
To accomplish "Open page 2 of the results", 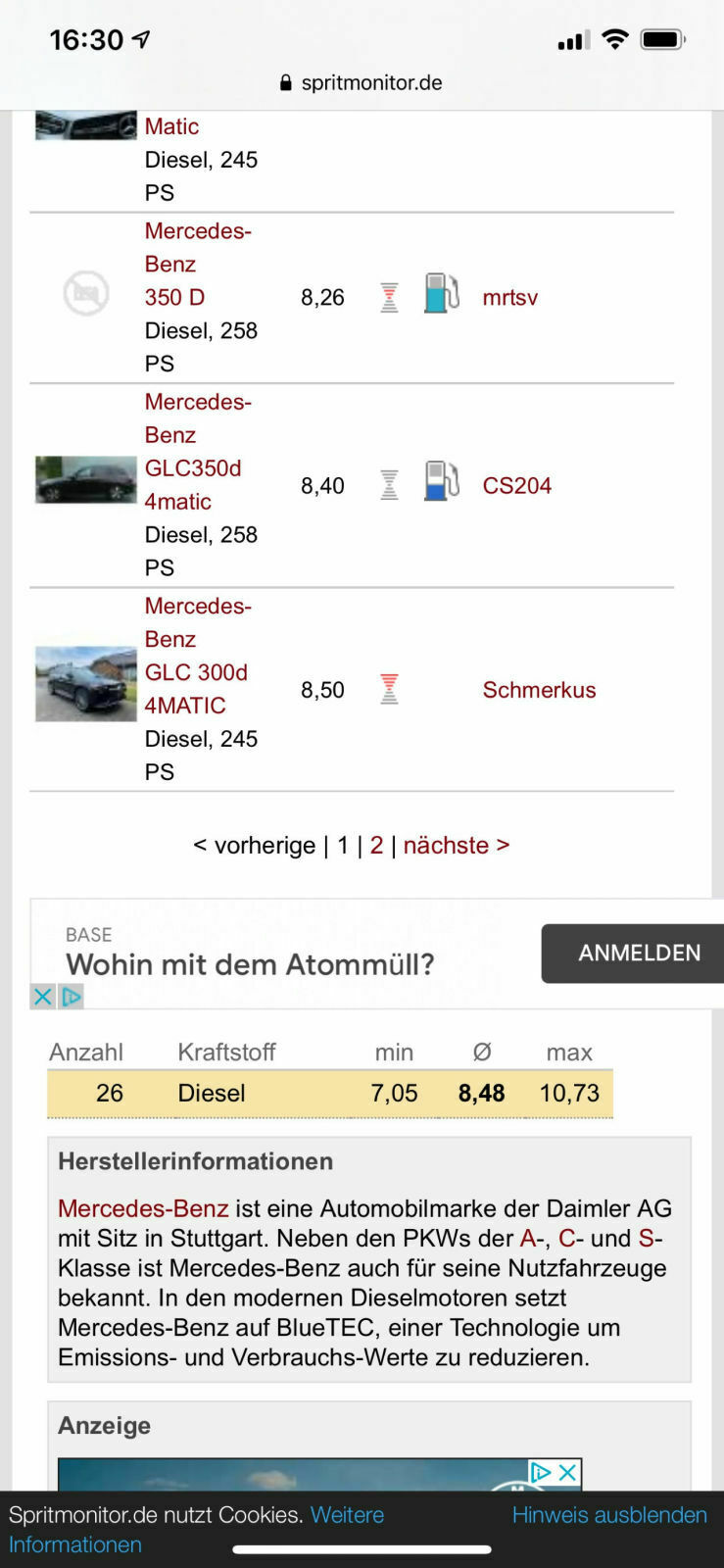I will [376, 844].
